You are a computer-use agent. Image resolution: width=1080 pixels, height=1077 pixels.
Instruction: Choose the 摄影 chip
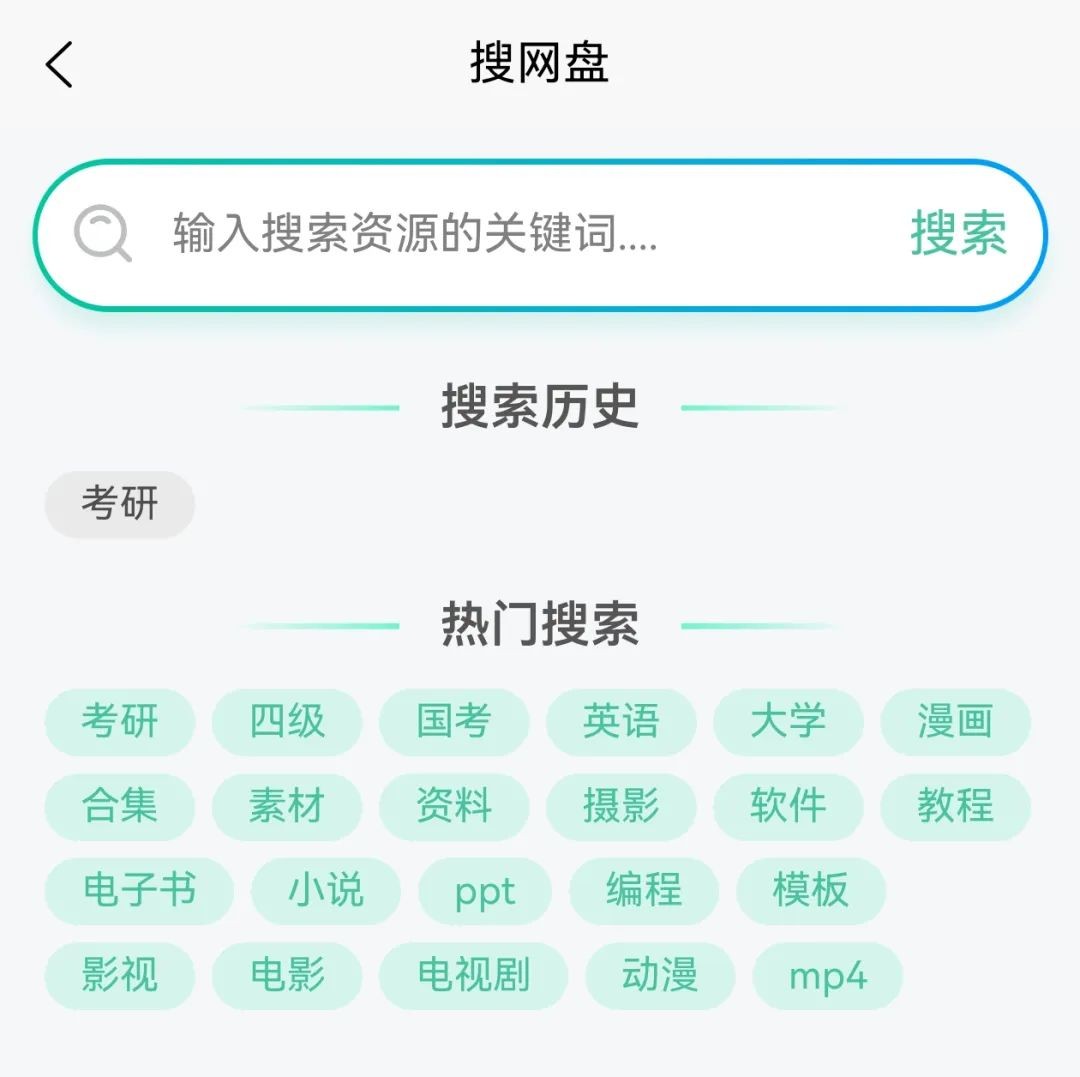tap(621, 806)
